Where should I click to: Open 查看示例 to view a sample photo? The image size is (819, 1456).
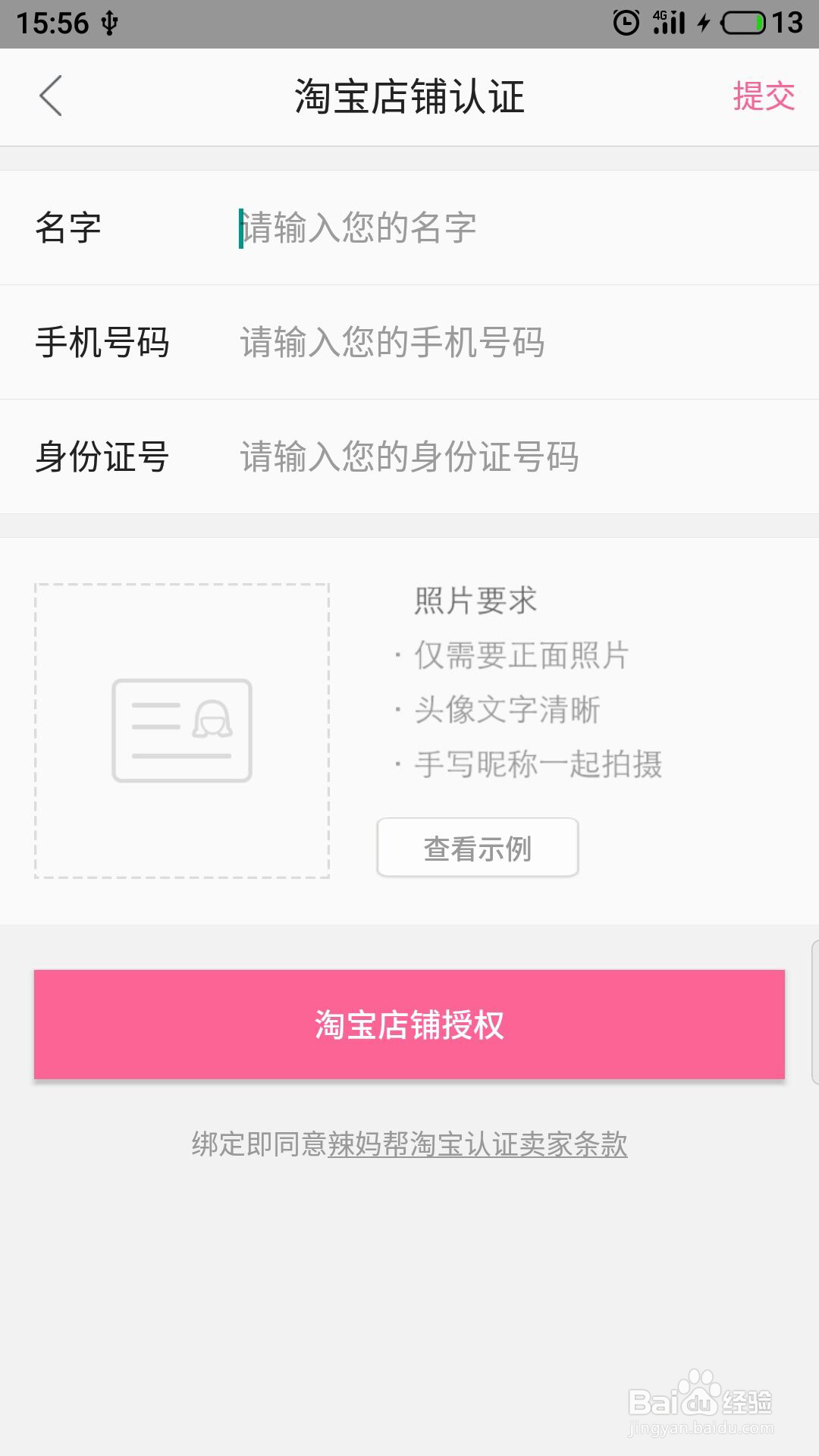tap(479, 848)
